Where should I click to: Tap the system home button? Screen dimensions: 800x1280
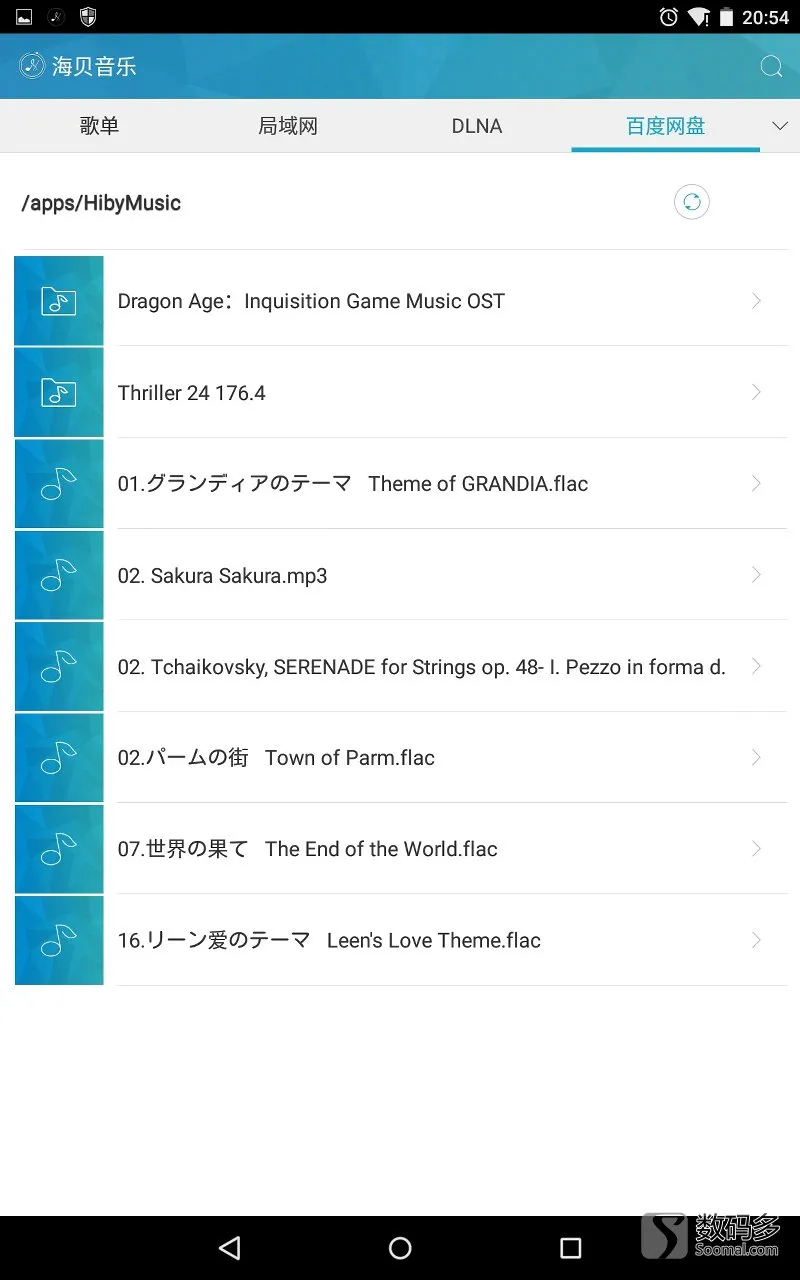click(x=400, y=1247)
